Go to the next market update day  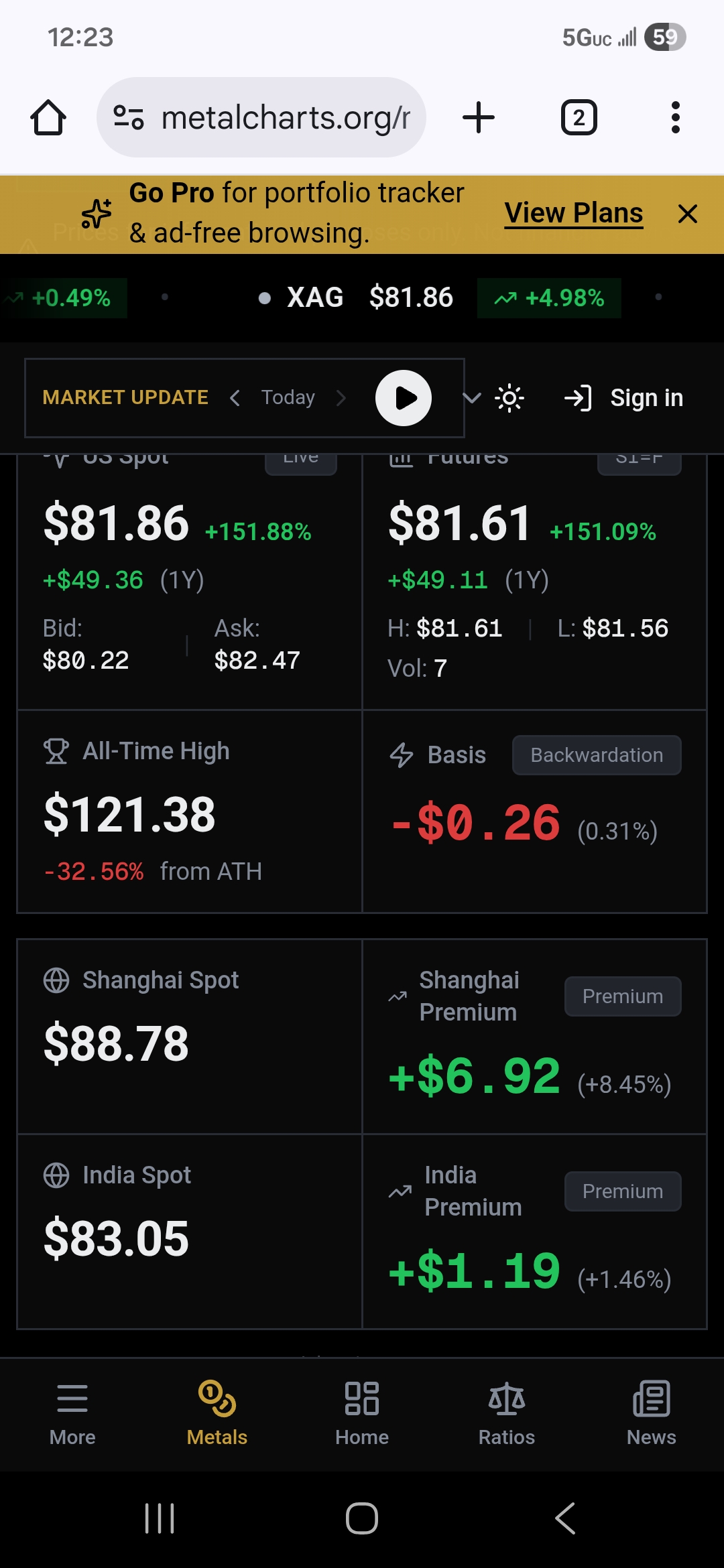[x=341, y=398]
